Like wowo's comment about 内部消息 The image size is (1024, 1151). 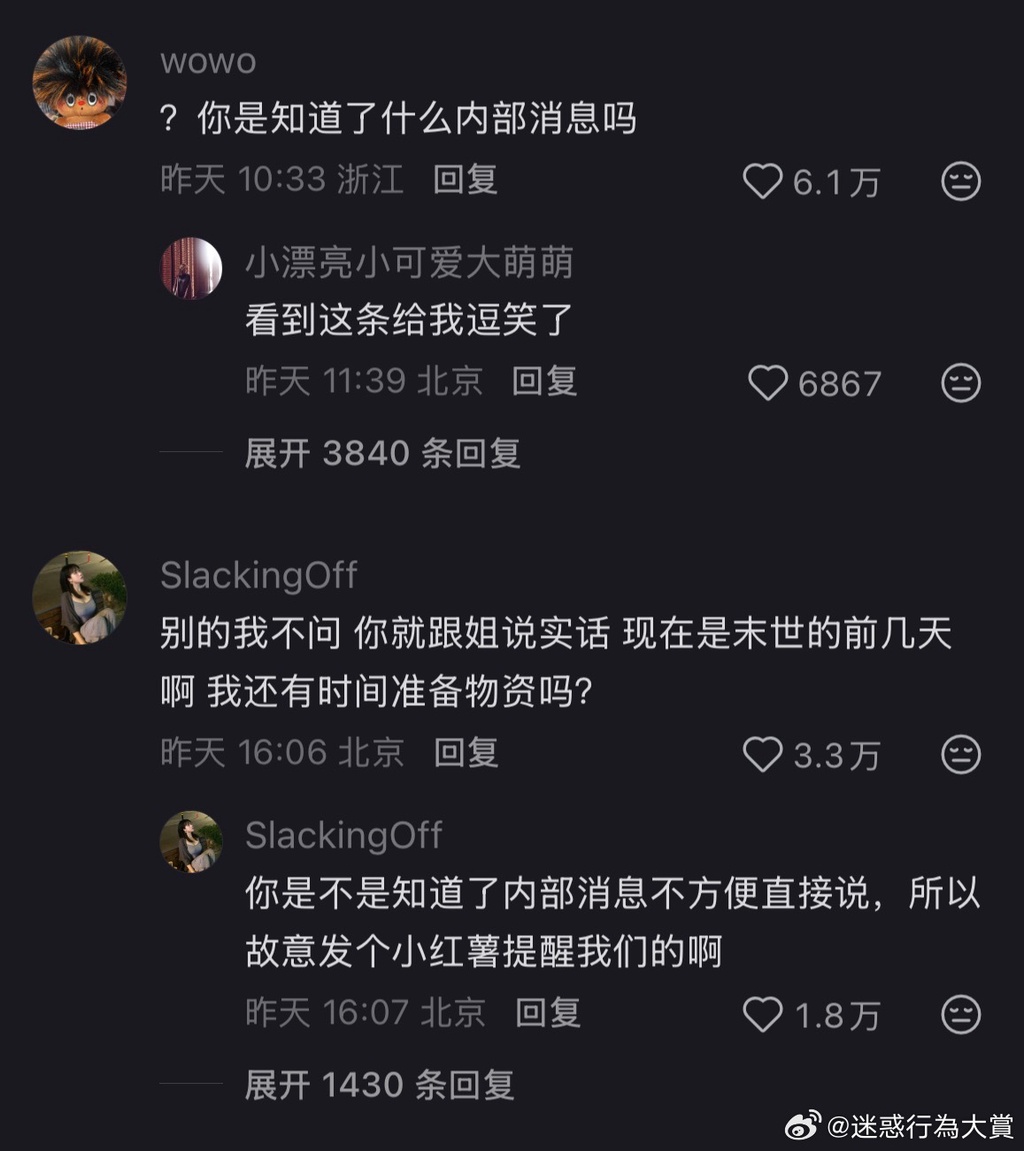coord(763,182)
